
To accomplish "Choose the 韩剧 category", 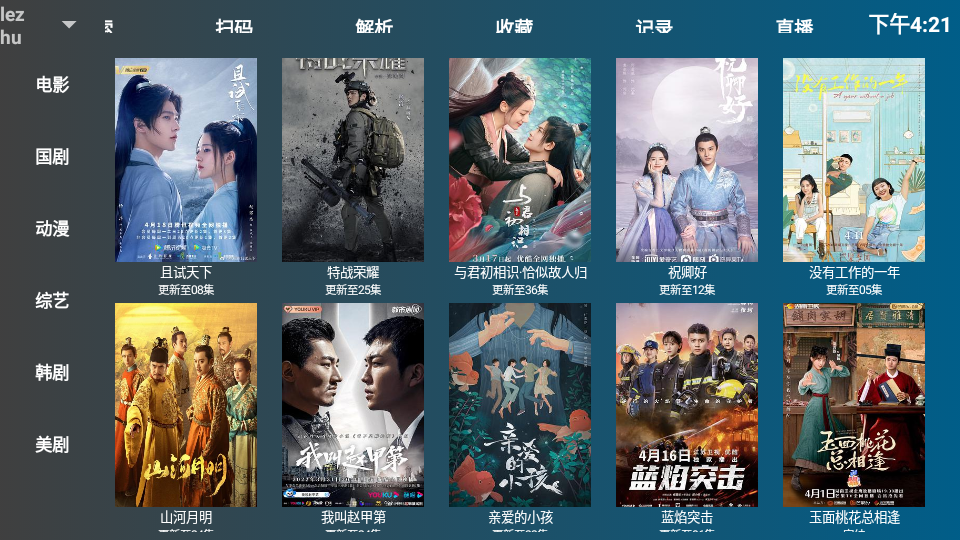I will 52,373.
